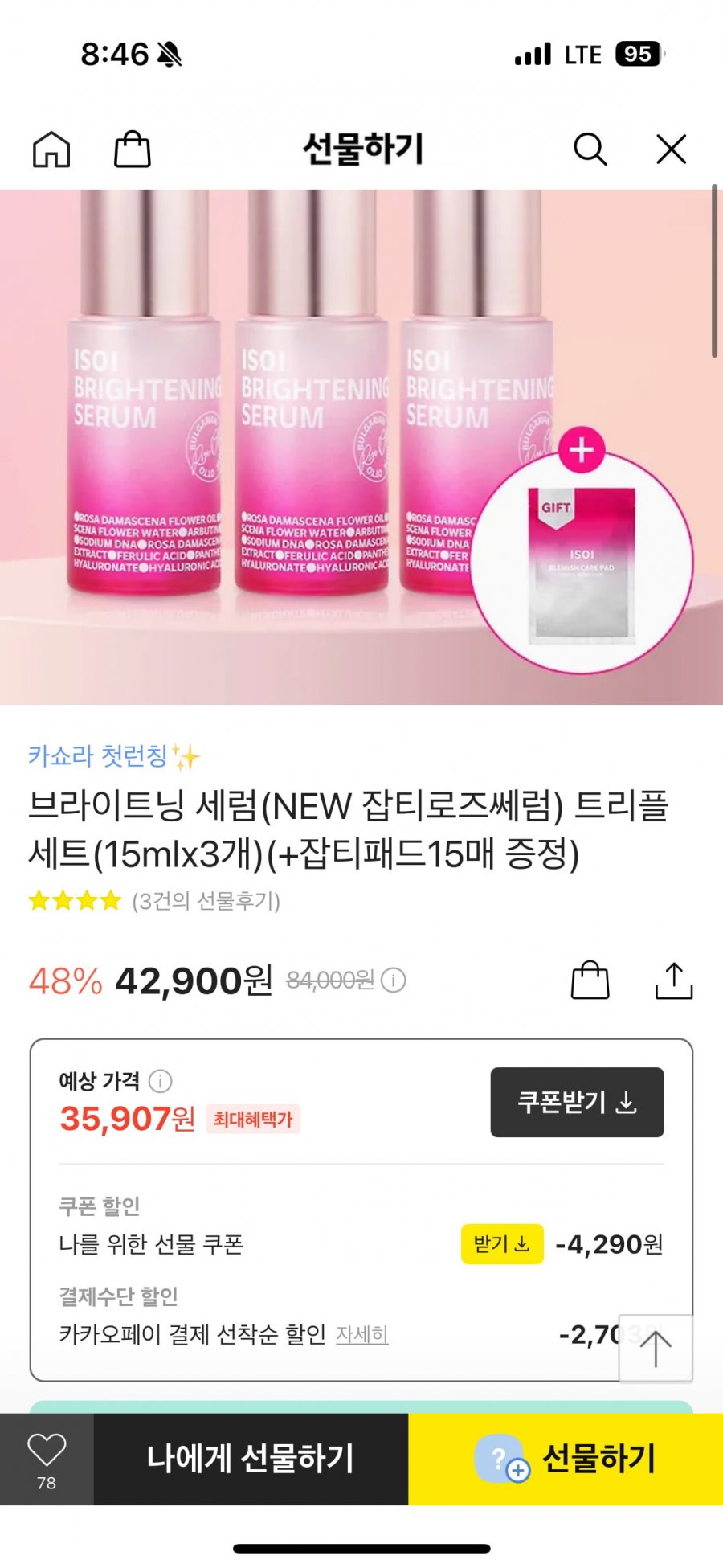Share this product
This screenshot has width=723, height=1568.
pyautogui.click(x=673, y=980)
